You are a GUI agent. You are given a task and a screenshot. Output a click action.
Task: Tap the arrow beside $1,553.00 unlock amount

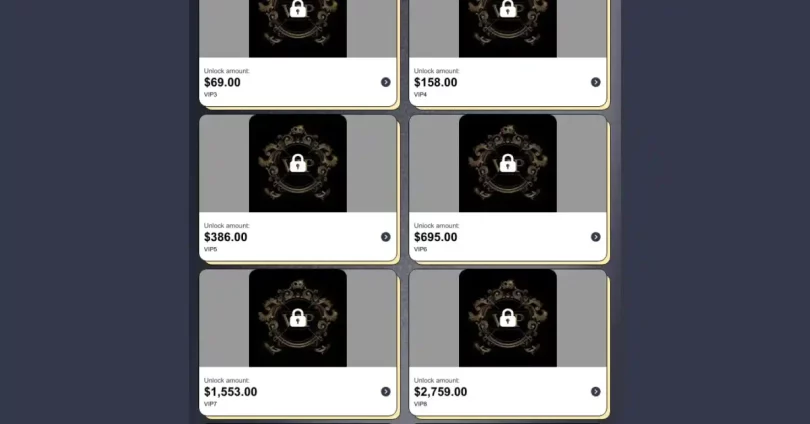click(x=386, y=392)
